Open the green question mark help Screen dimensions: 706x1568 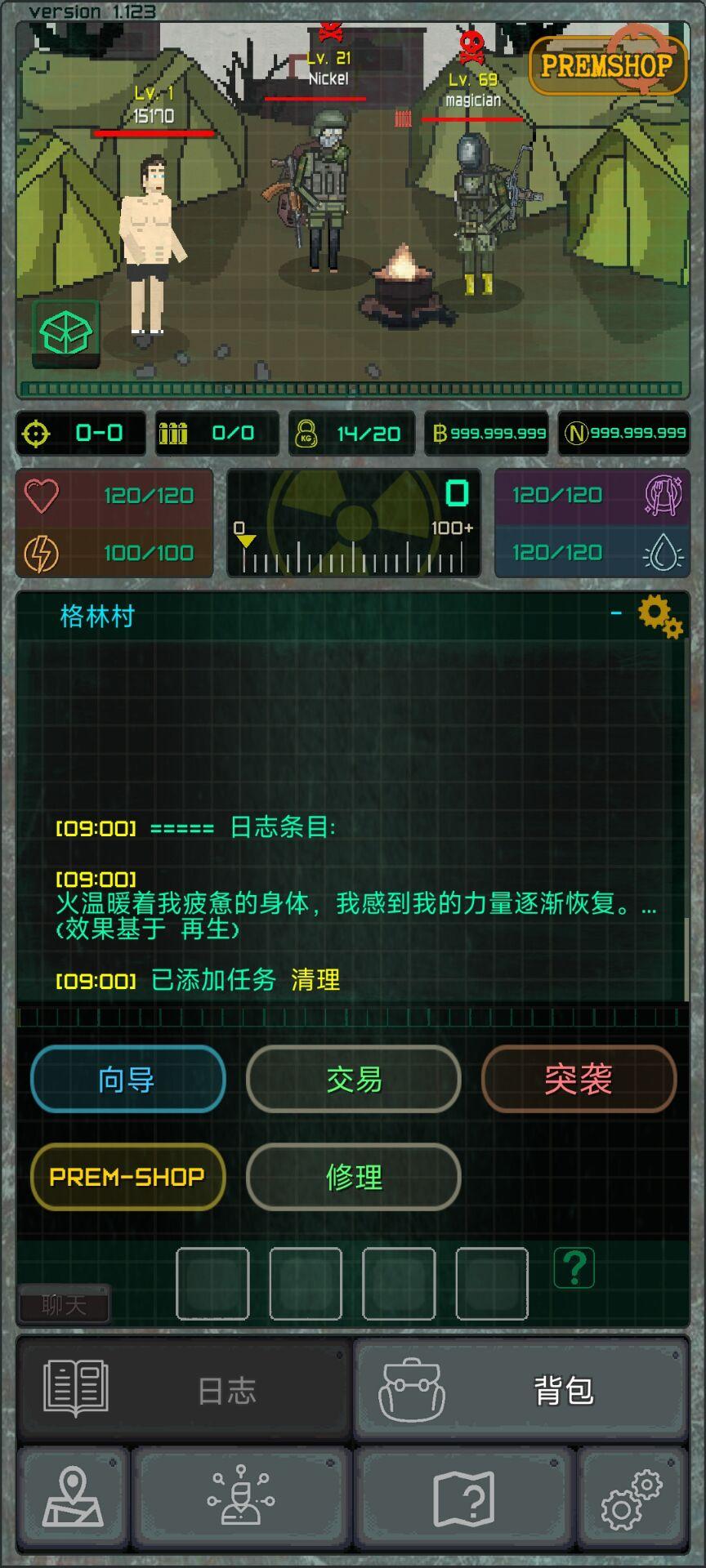574,1268
